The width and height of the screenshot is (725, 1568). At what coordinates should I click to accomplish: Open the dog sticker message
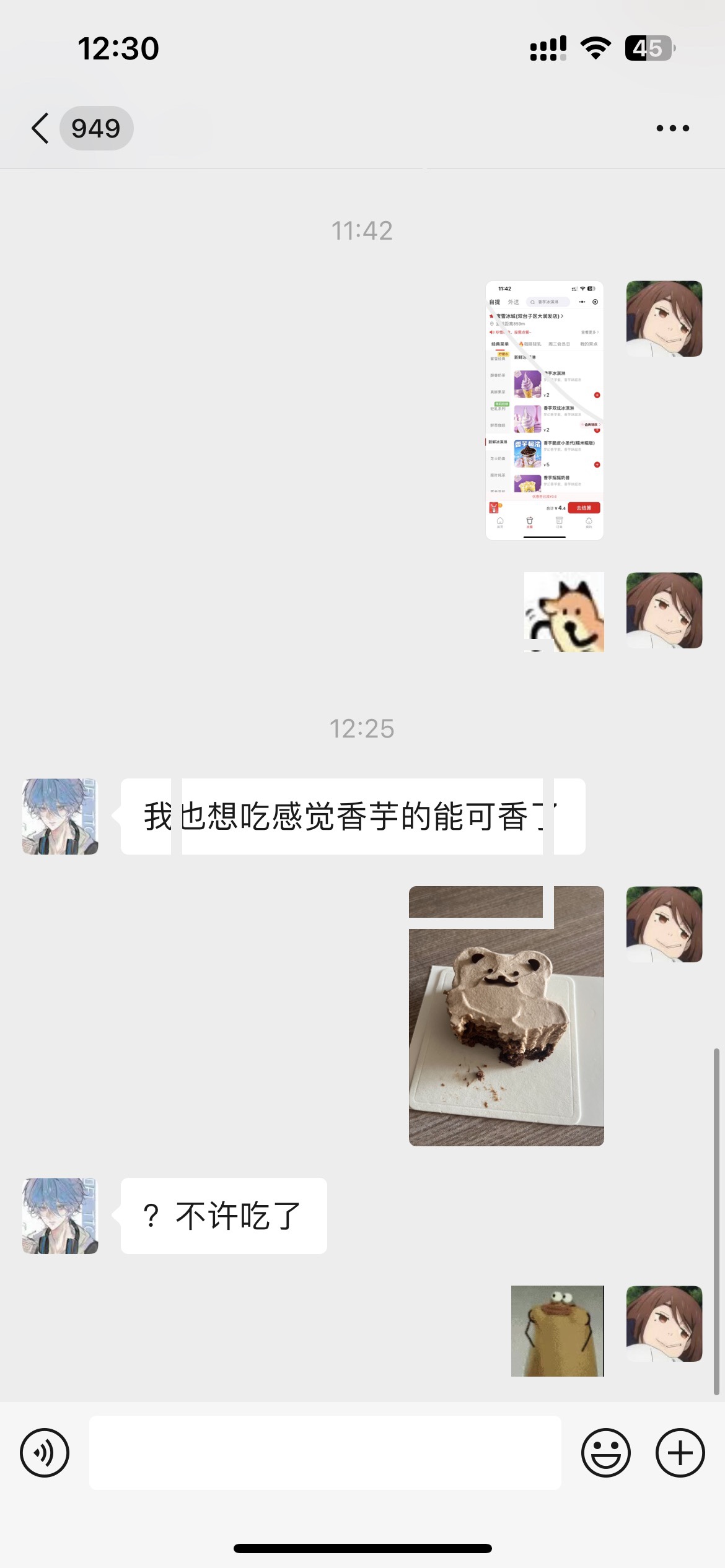564,611
